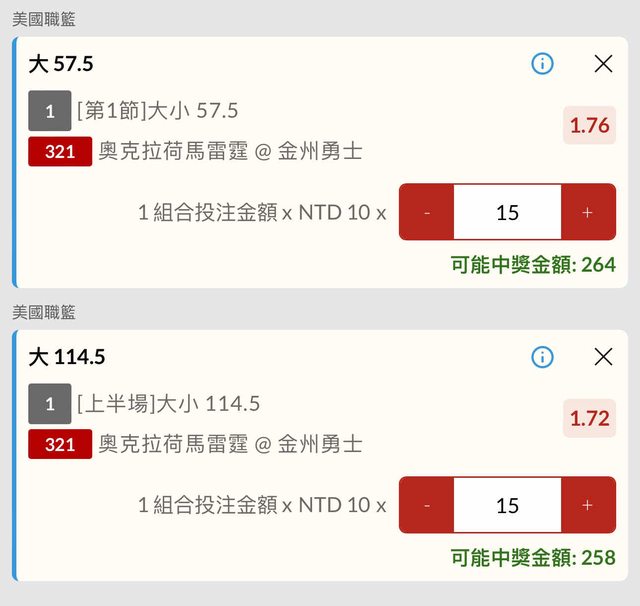Decrease stake on the 大 114.5 bet
Screen dimensions: 640x606
click(427, 505)
